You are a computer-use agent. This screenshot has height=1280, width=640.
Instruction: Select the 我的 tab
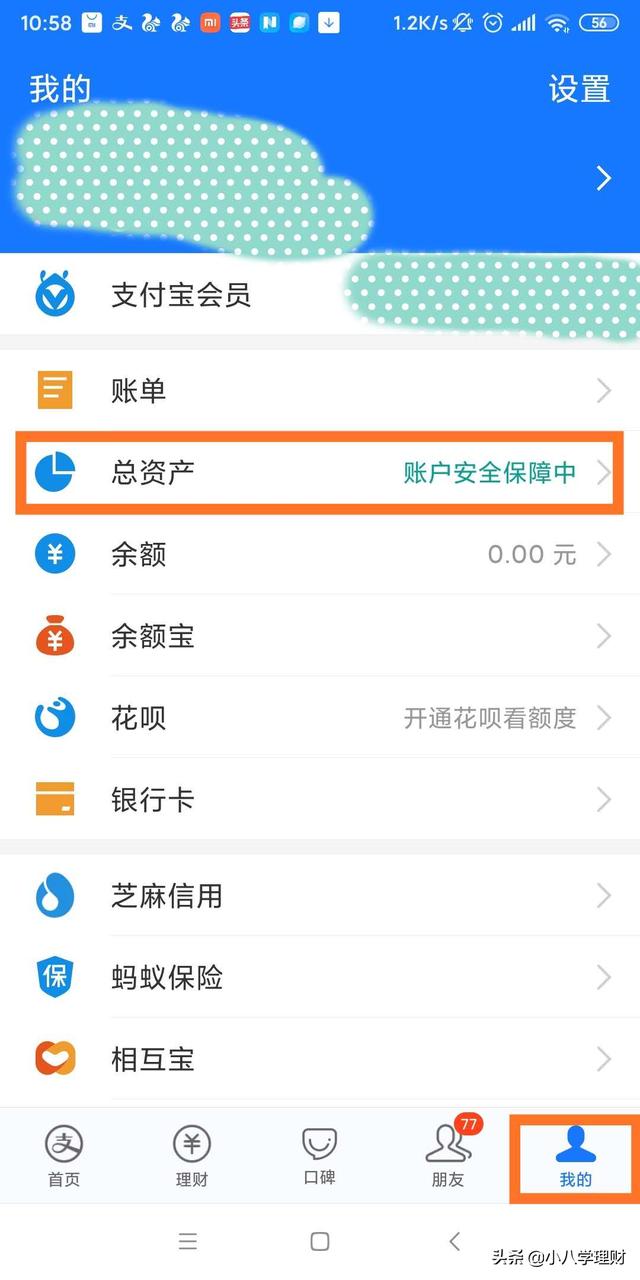click(576, 1156)
